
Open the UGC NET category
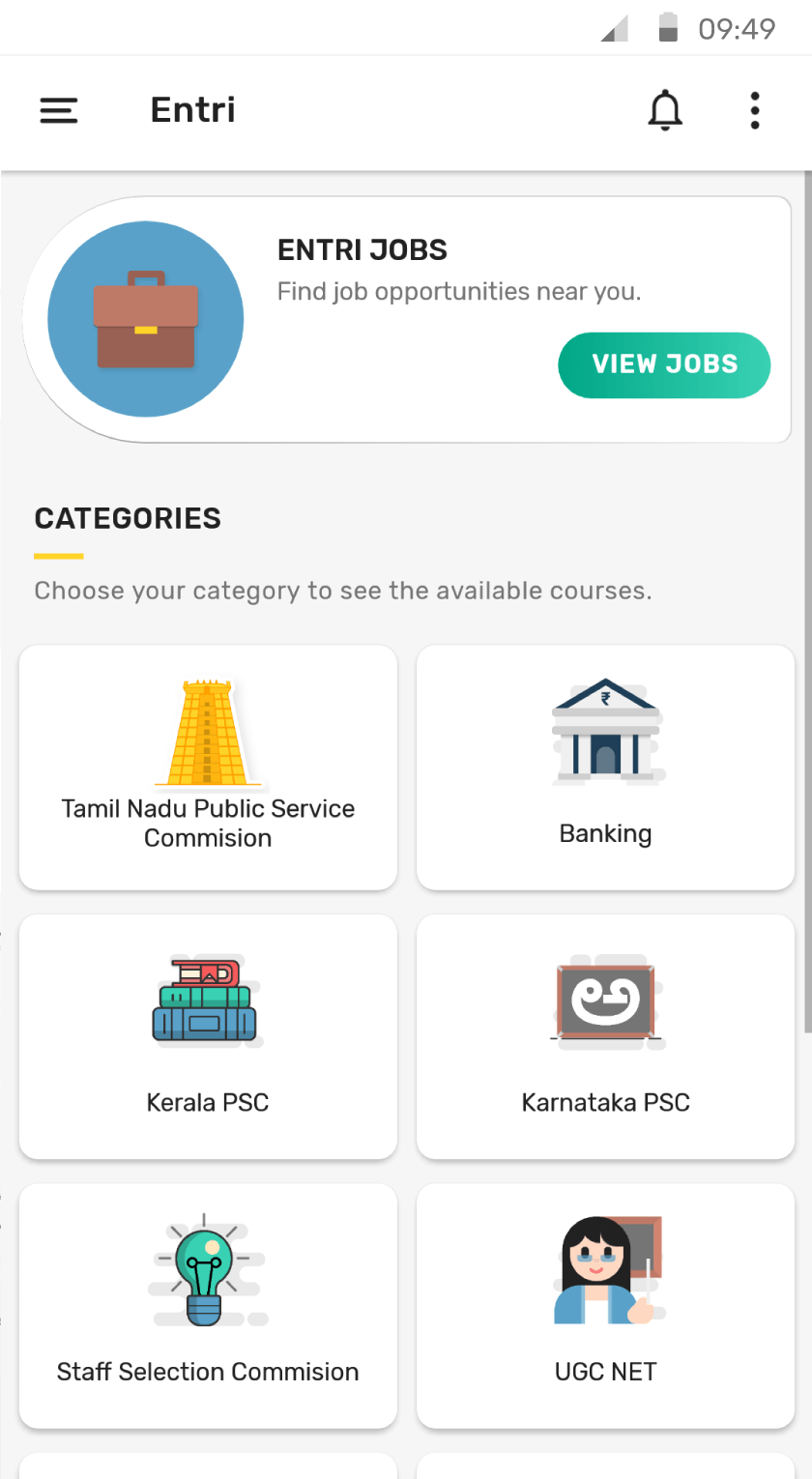click(605, 1305)
